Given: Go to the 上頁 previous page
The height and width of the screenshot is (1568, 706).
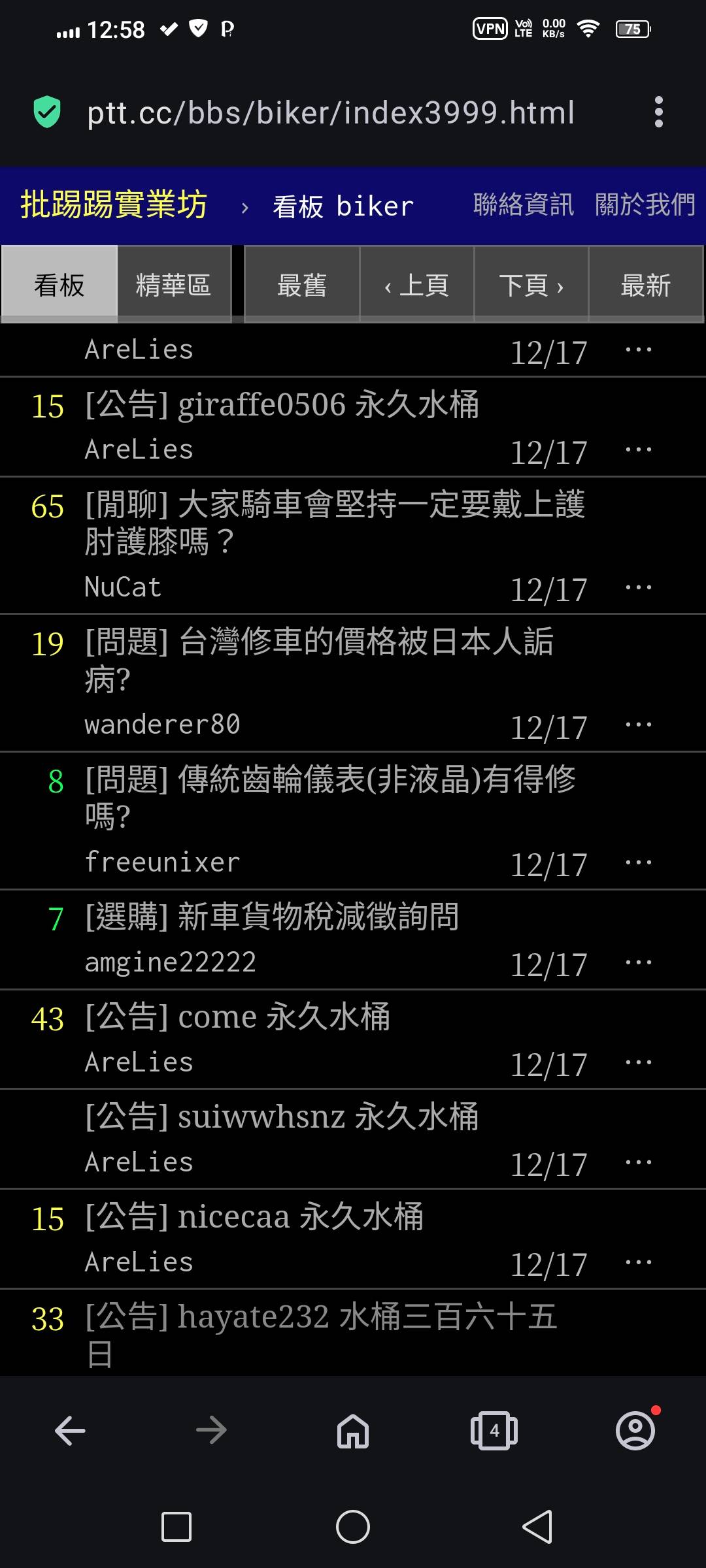Looking at the screenshot, I should tap(417, 286).
